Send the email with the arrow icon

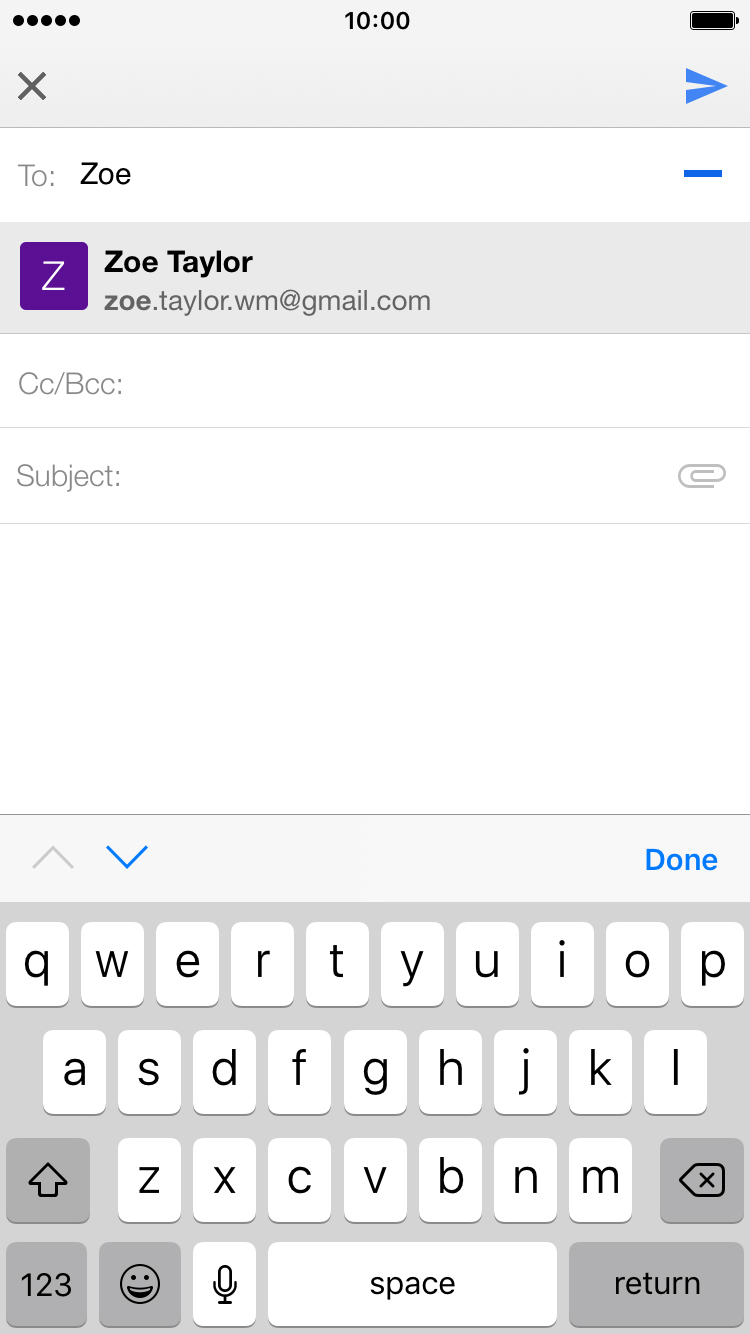pyautogui.click(x=706, y=86)
